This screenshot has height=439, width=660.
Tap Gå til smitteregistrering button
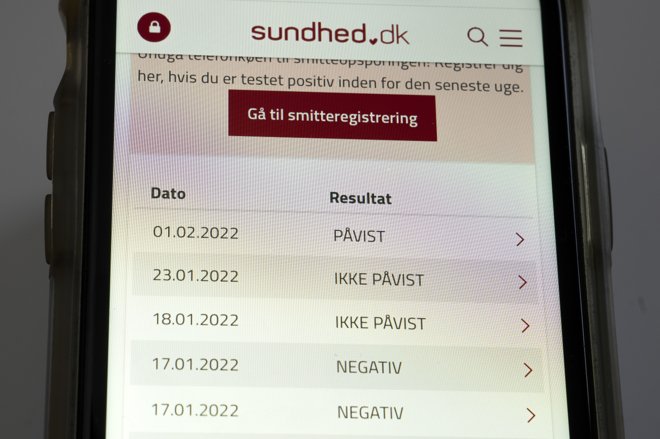click(332, 117)
